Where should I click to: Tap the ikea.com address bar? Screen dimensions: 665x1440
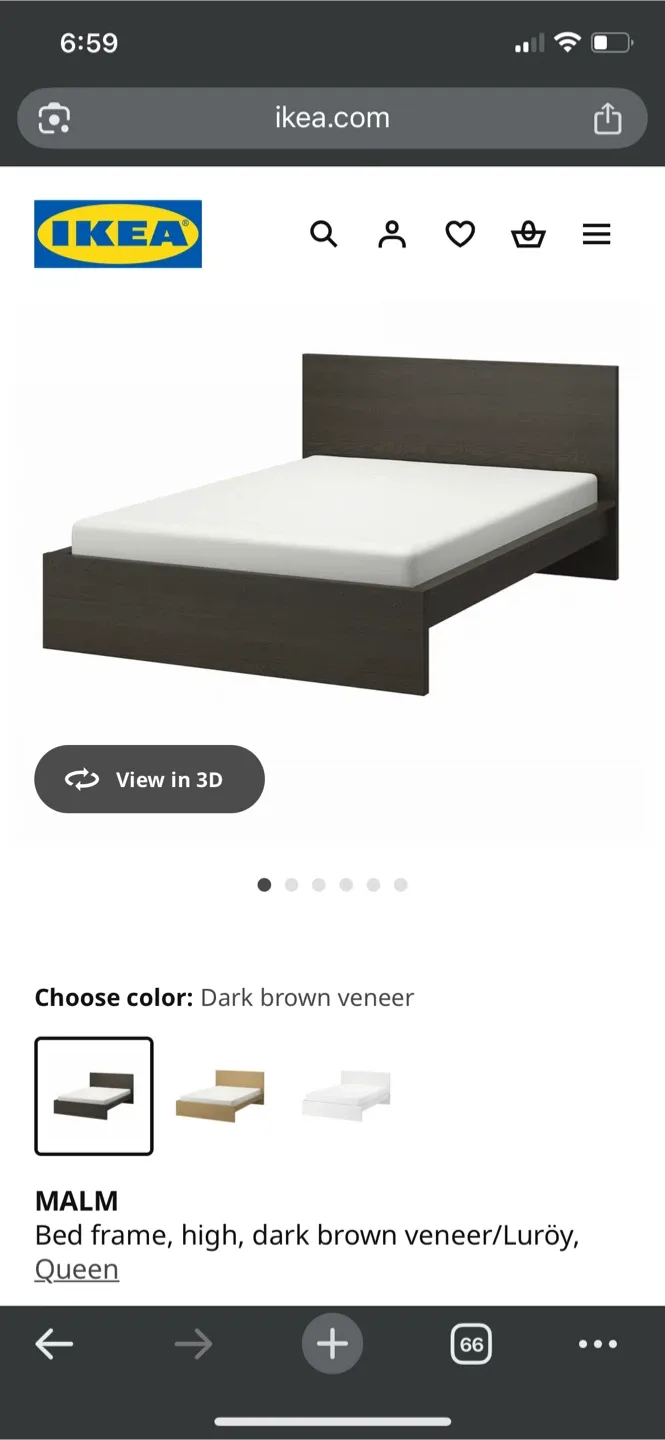click(x=332, y=118)
